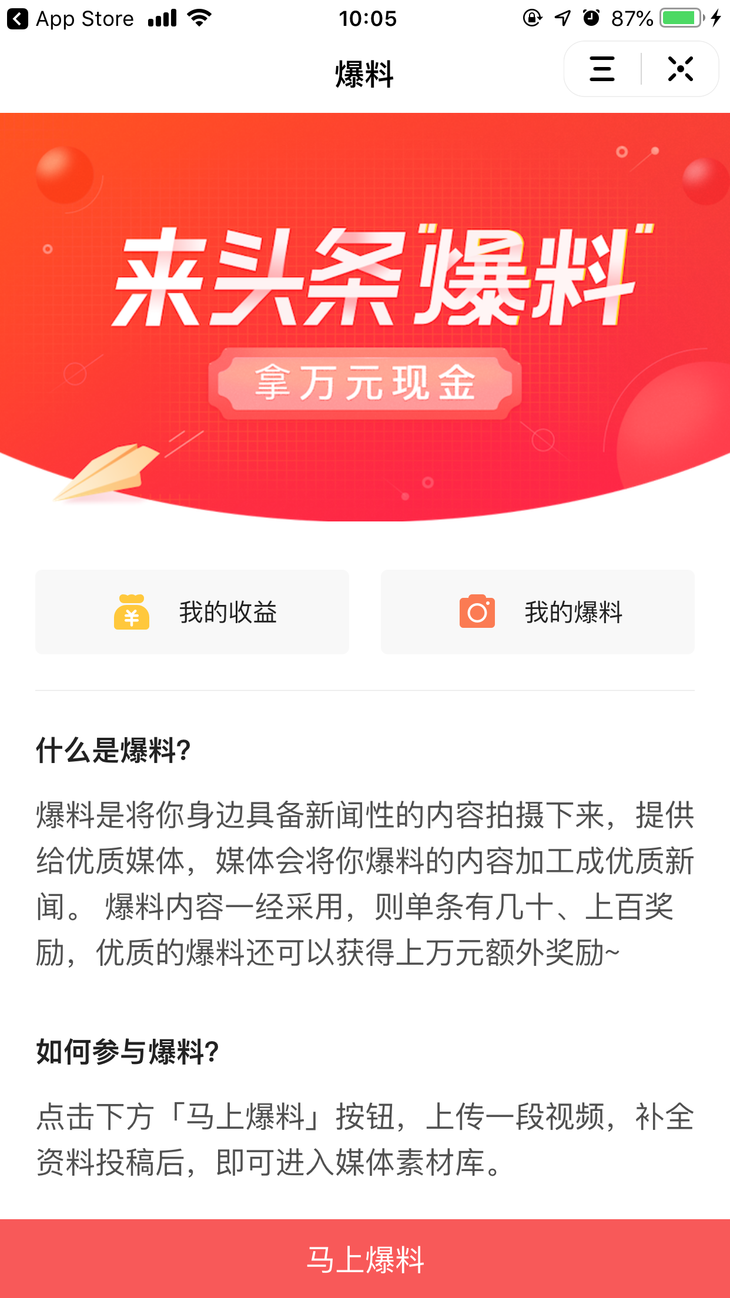Open the mini-program menu icon
This screenshot has width=730, height=1298.
[602, 69]
